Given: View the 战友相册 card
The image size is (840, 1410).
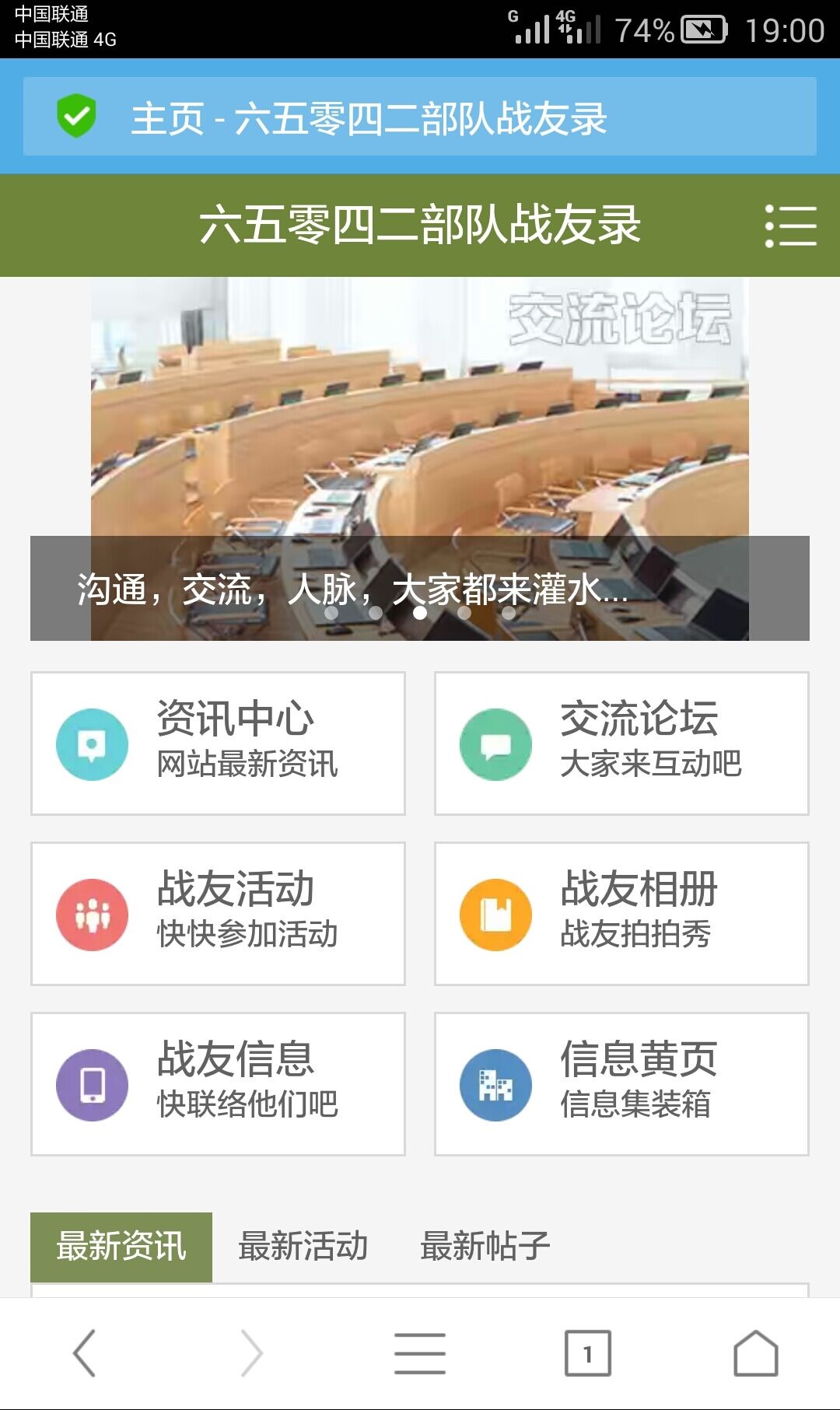Looking at the screenshot, I should click(621, 914).
